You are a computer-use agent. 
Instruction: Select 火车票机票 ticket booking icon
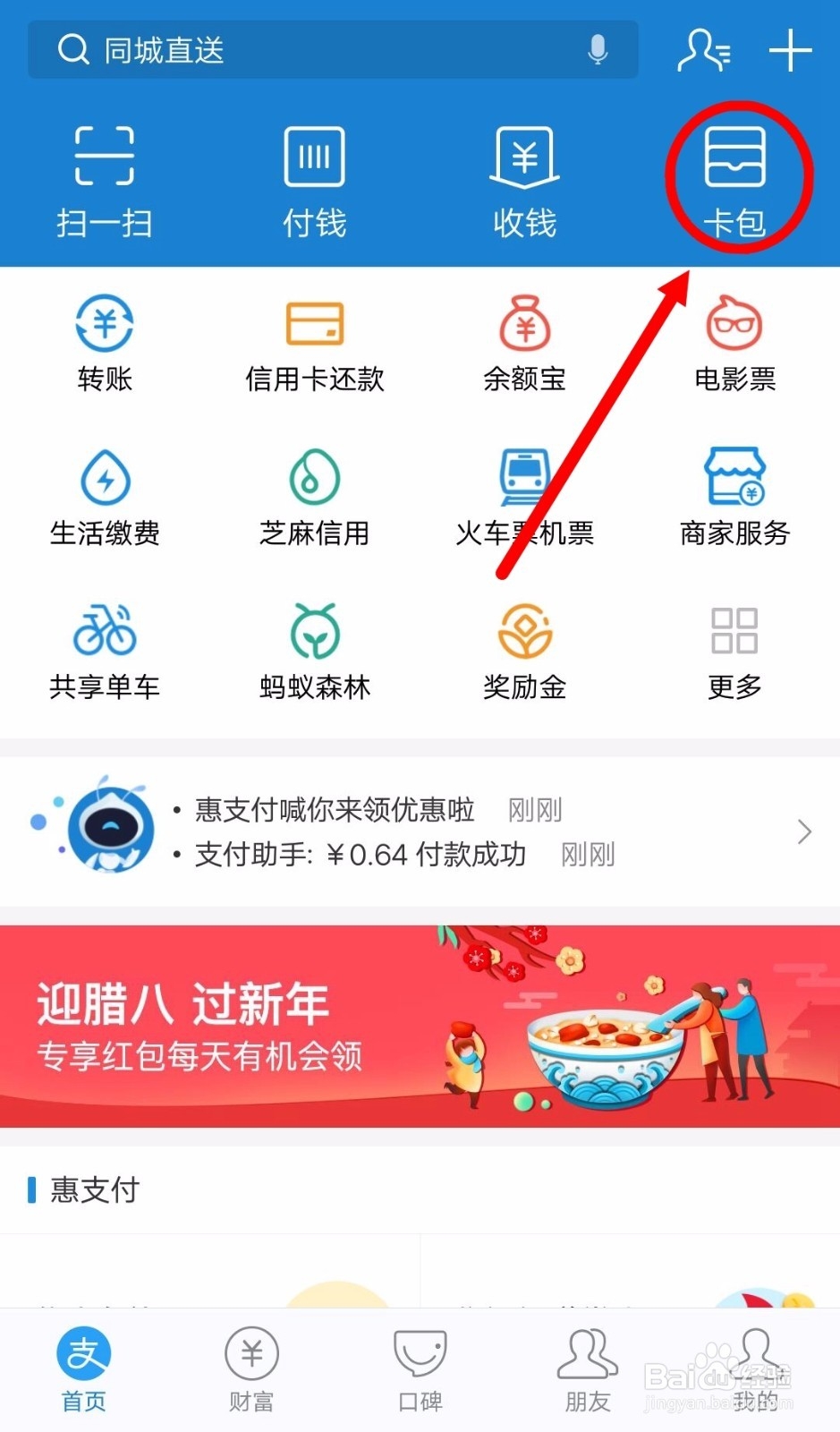tap(523, 497)
